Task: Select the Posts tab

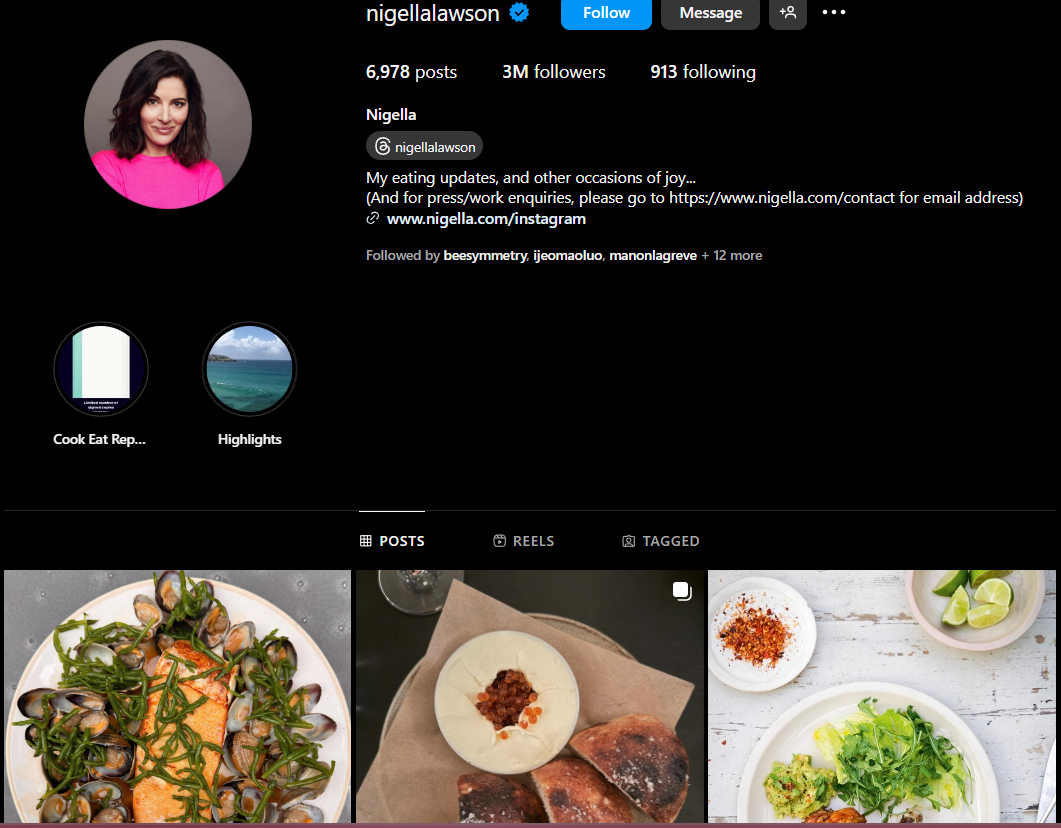Action: pos(392,541)
